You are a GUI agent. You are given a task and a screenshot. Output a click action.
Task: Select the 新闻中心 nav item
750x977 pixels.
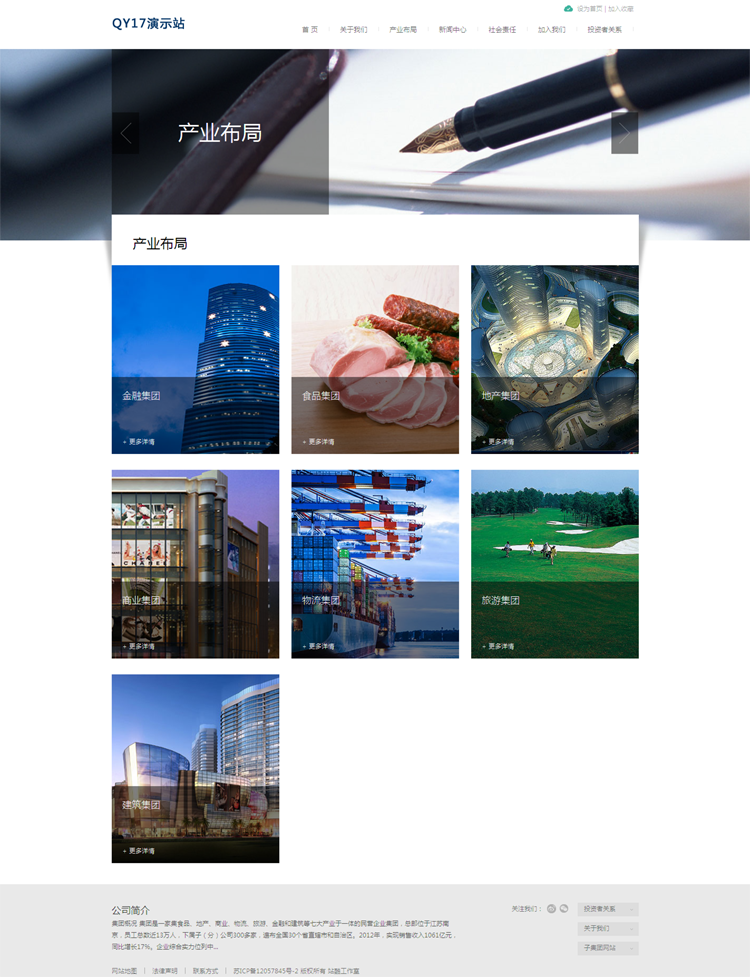pyautogui.click(x=452, y=30)
